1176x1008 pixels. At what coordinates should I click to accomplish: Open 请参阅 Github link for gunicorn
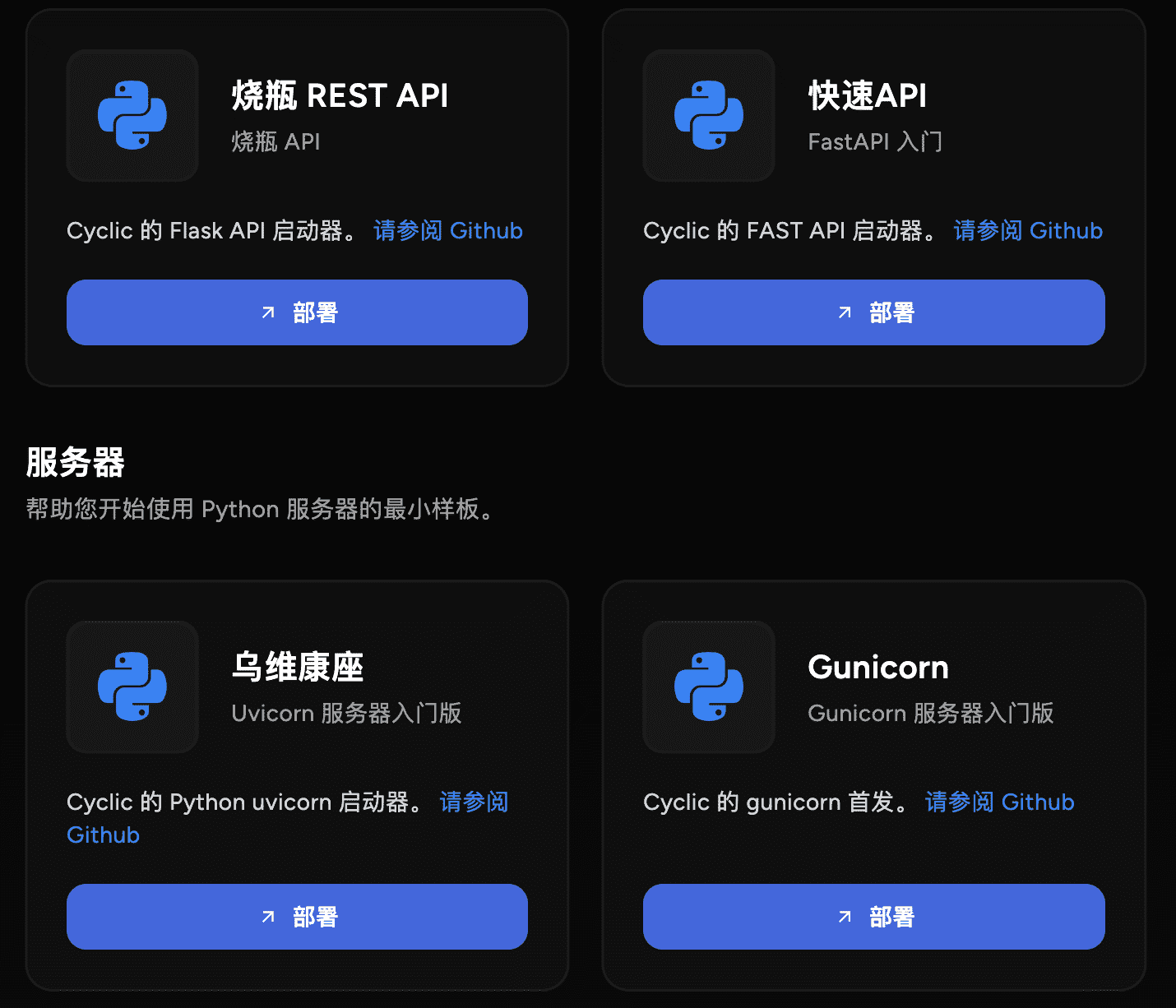pos(999,802)
